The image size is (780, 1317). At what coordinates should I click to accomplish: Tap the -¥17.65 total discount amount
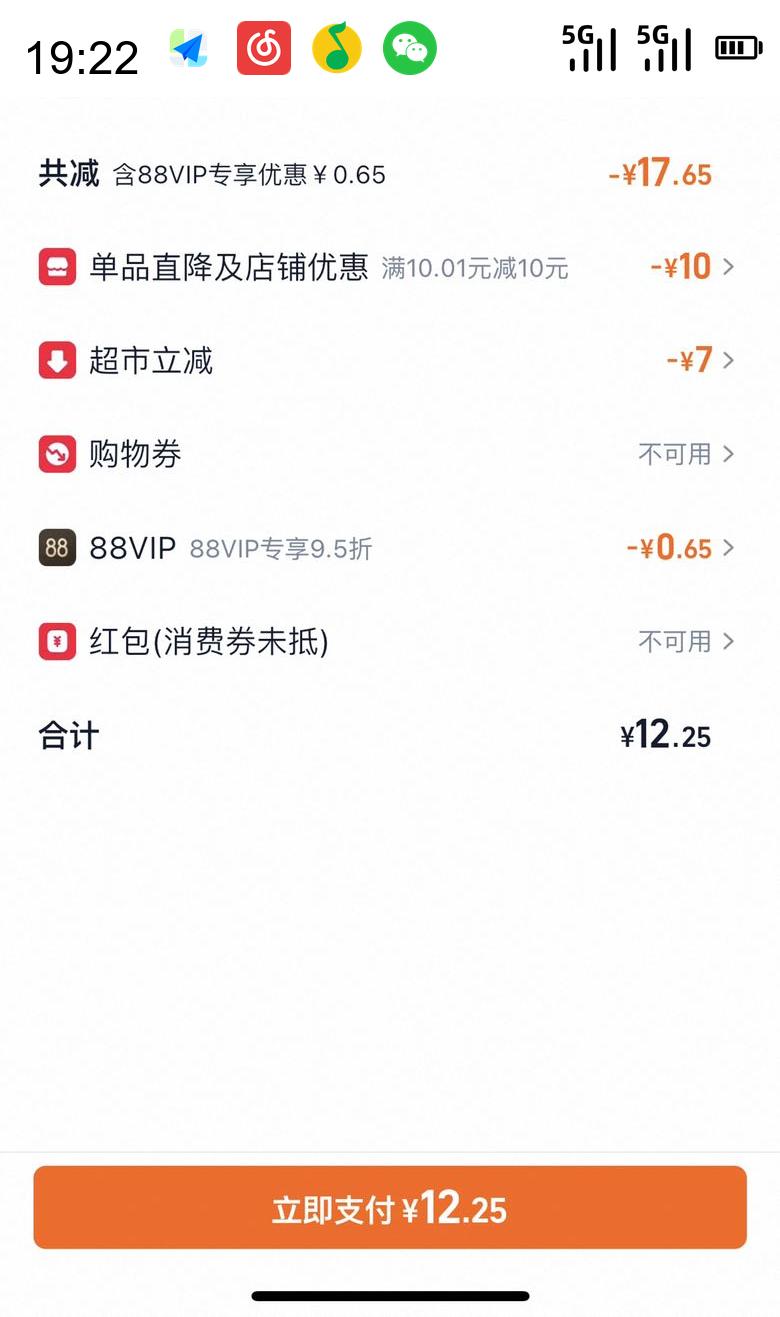(658, 173)
